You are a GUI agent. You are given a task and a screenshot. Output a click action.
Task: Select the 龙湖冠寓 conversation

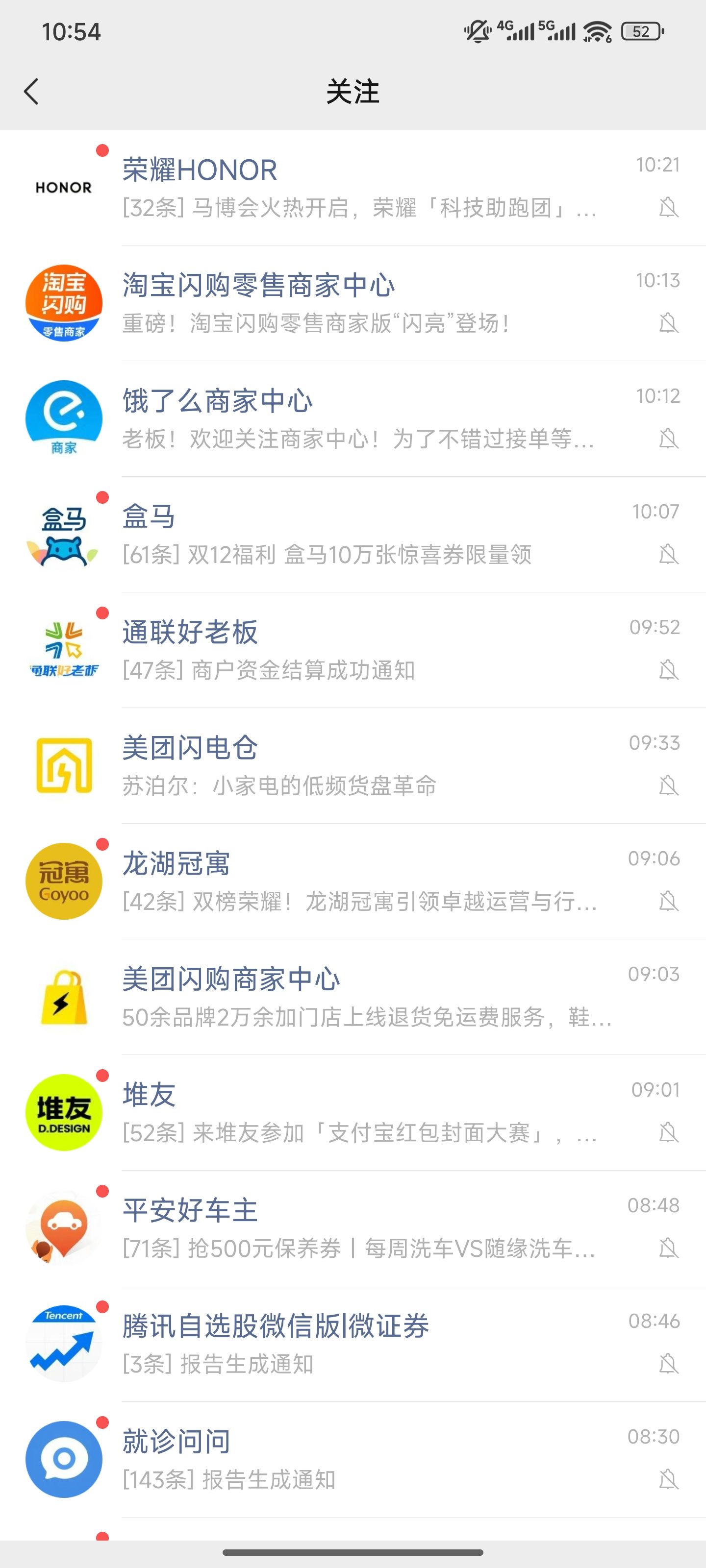coord(358,882)
